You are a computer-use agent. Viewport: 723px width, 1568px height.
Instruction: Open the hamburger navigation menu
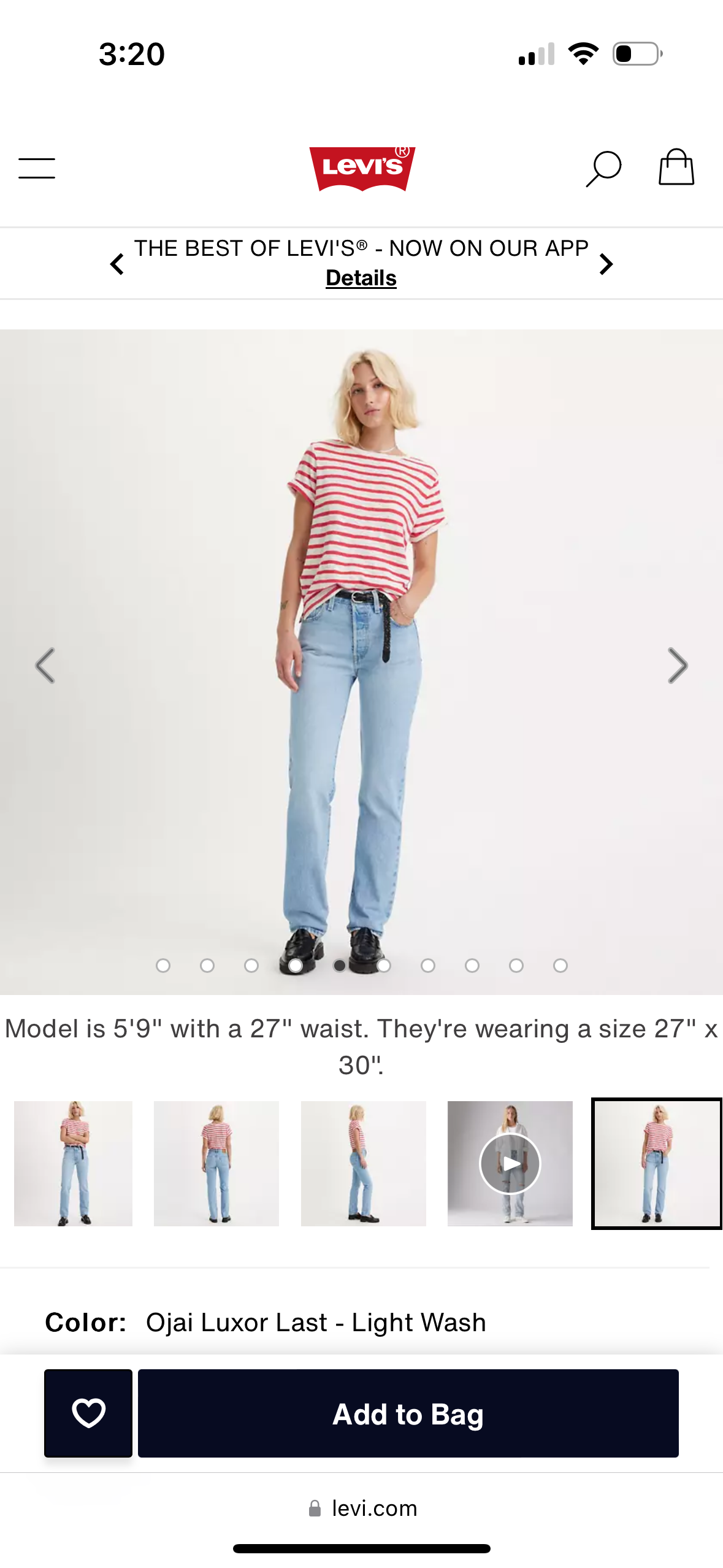37,168
